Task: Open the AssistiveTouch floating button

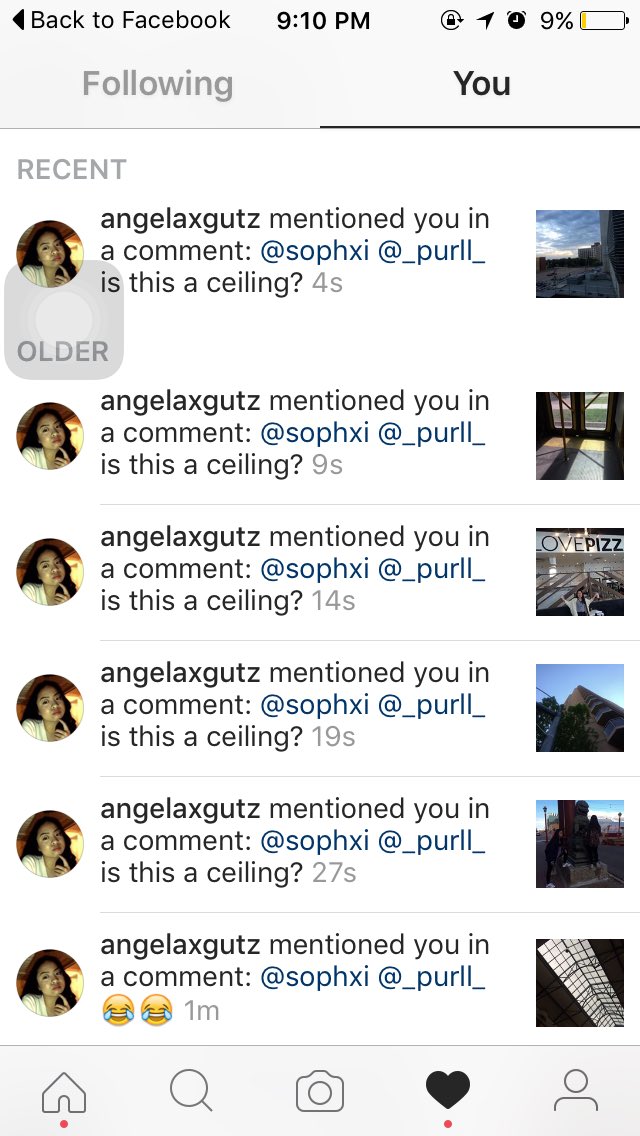Action: coord(64,320)
